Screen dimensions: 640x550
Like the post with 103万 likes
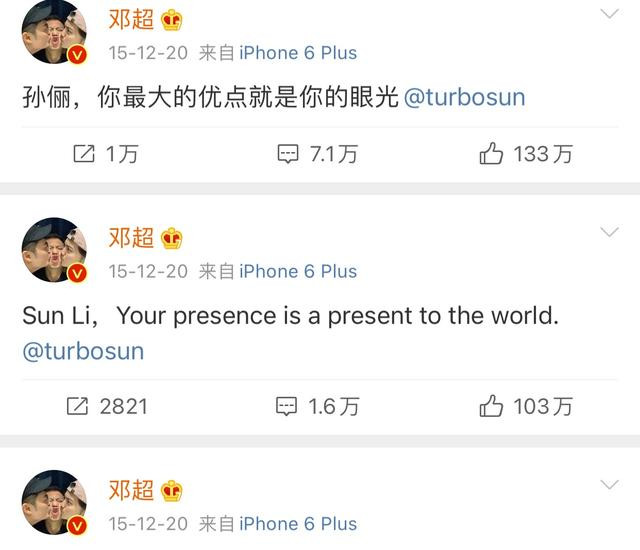(x=526, y=406)
